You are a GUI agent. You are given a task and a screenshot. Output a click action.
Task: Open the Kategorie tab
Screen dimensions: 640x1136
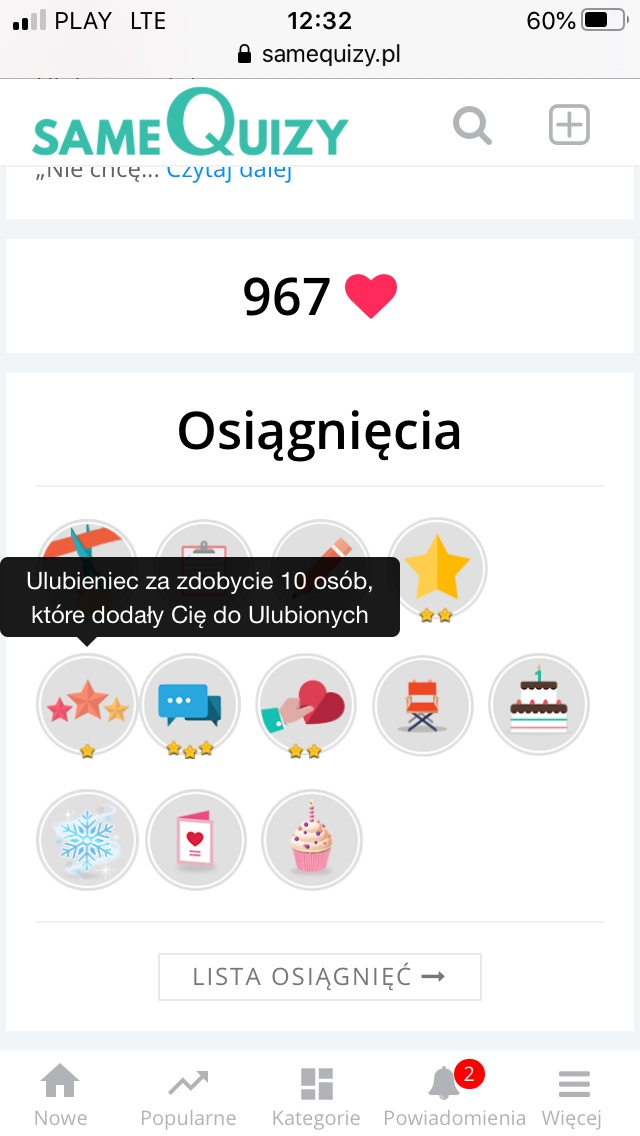point(316,1096)
